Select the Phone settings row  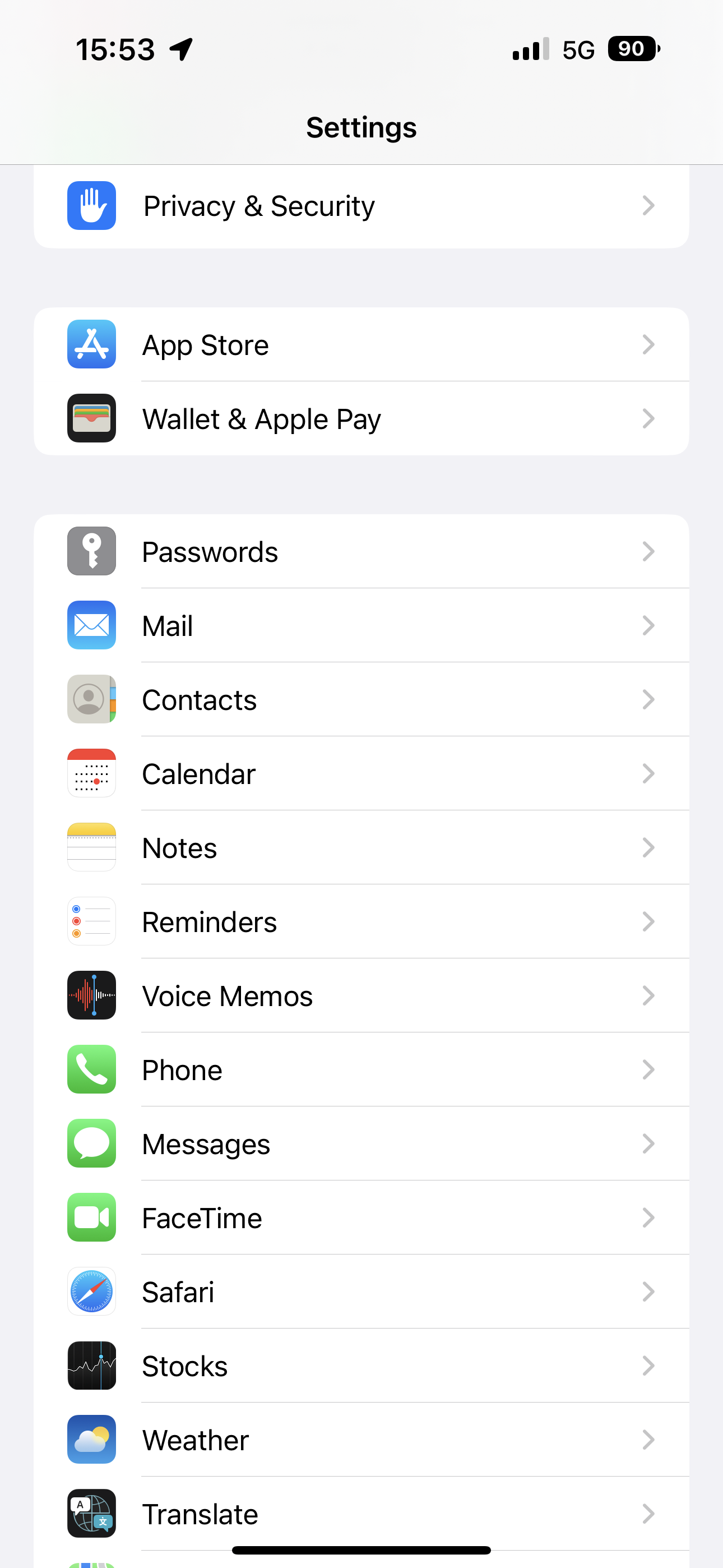361,1069
